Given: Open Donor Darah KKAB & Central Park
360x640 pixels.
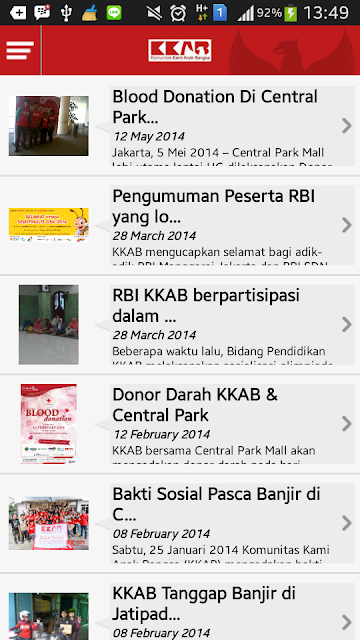Looking at the screenshot, I should pyautogui.click(x=180, y=424).
